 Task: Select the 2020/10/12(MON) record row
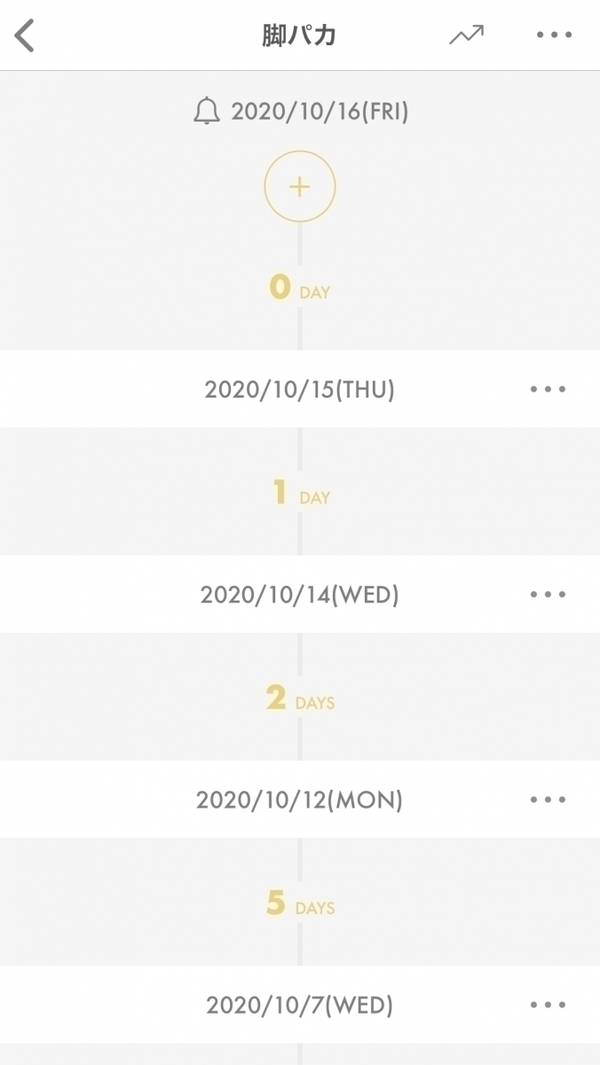300,800
